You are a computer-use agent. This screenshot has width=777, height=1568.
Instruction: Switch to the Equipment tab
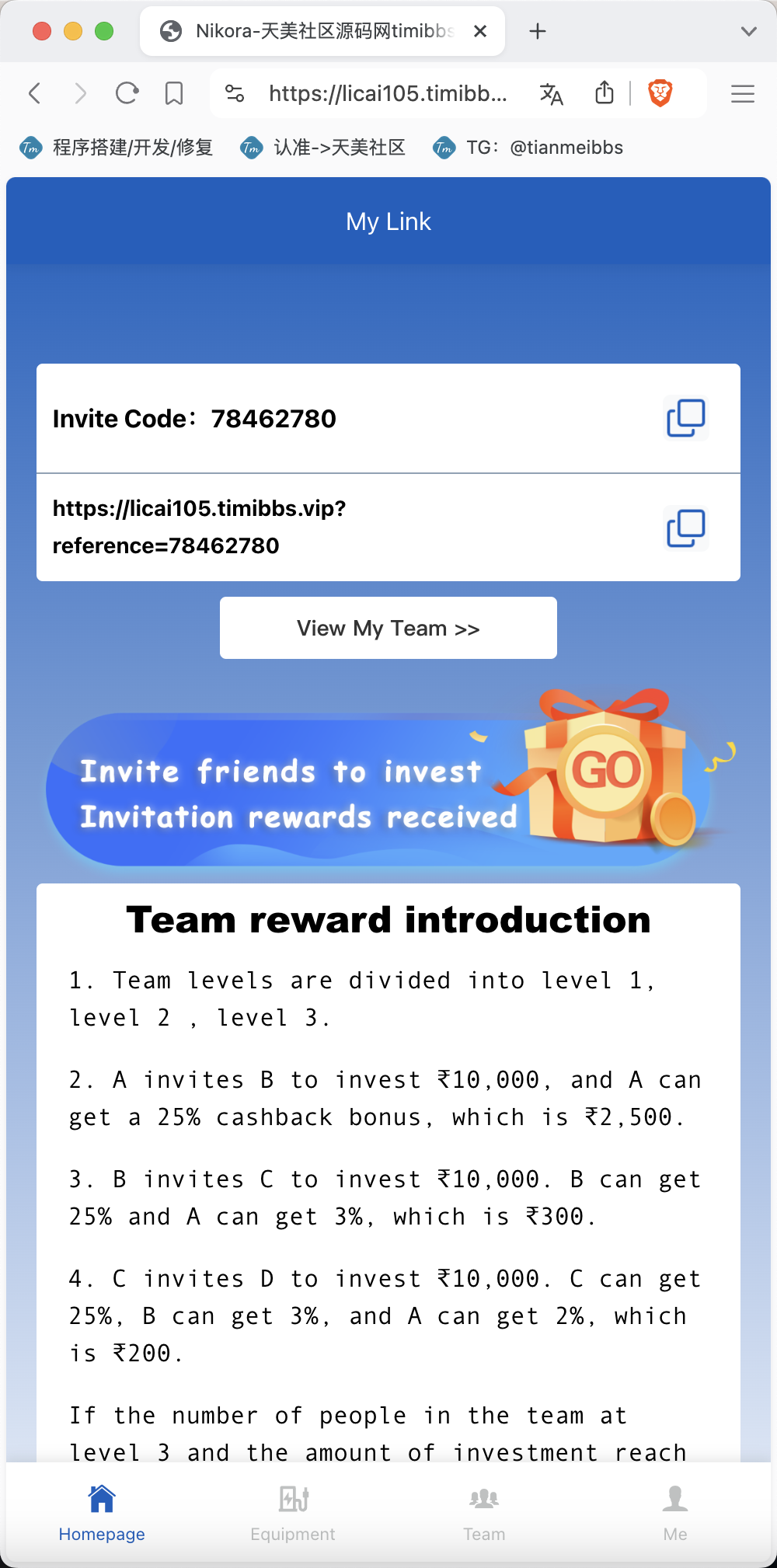coord(293,1513)
